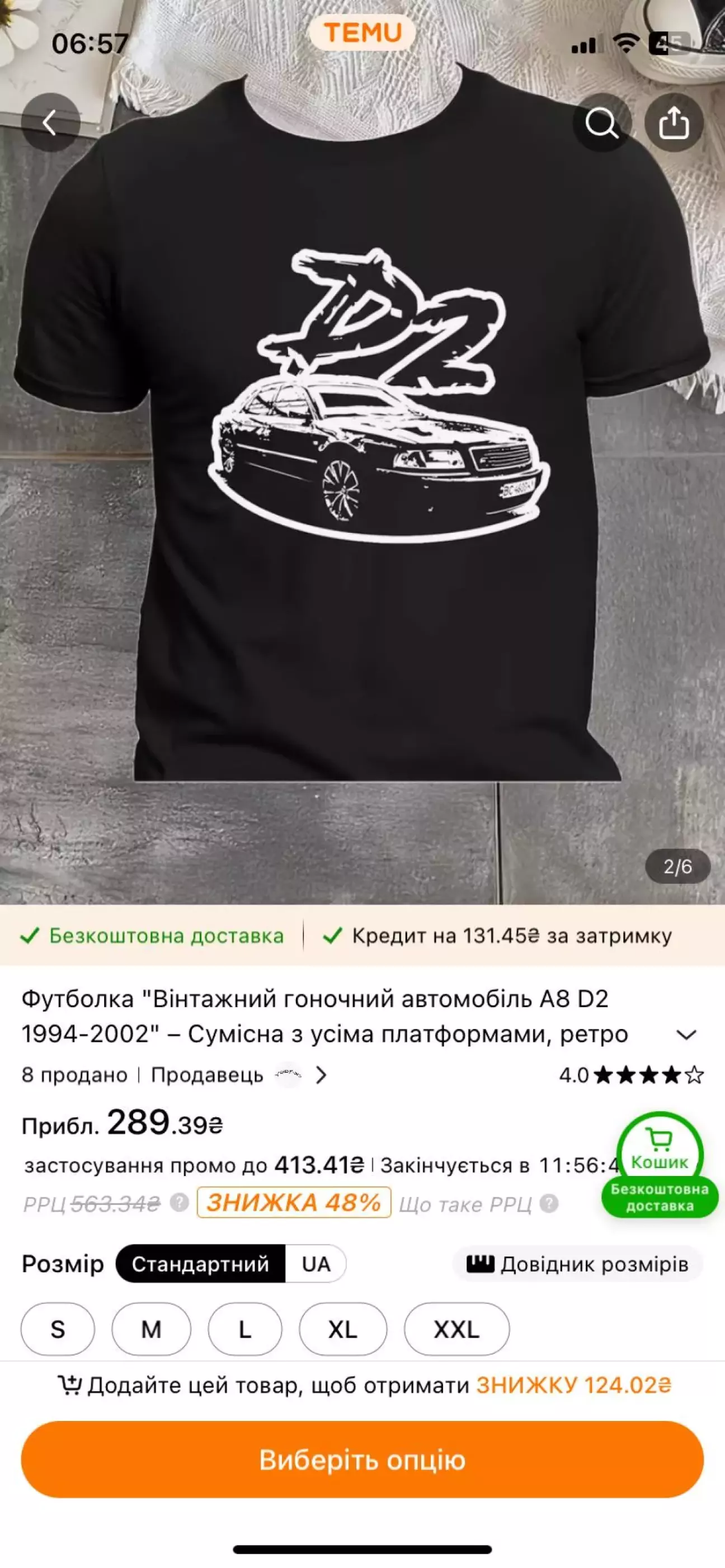View the 4.0 star rating reviews
The width and height of the screenshot is (725, 1568).
pos(631,1075)
